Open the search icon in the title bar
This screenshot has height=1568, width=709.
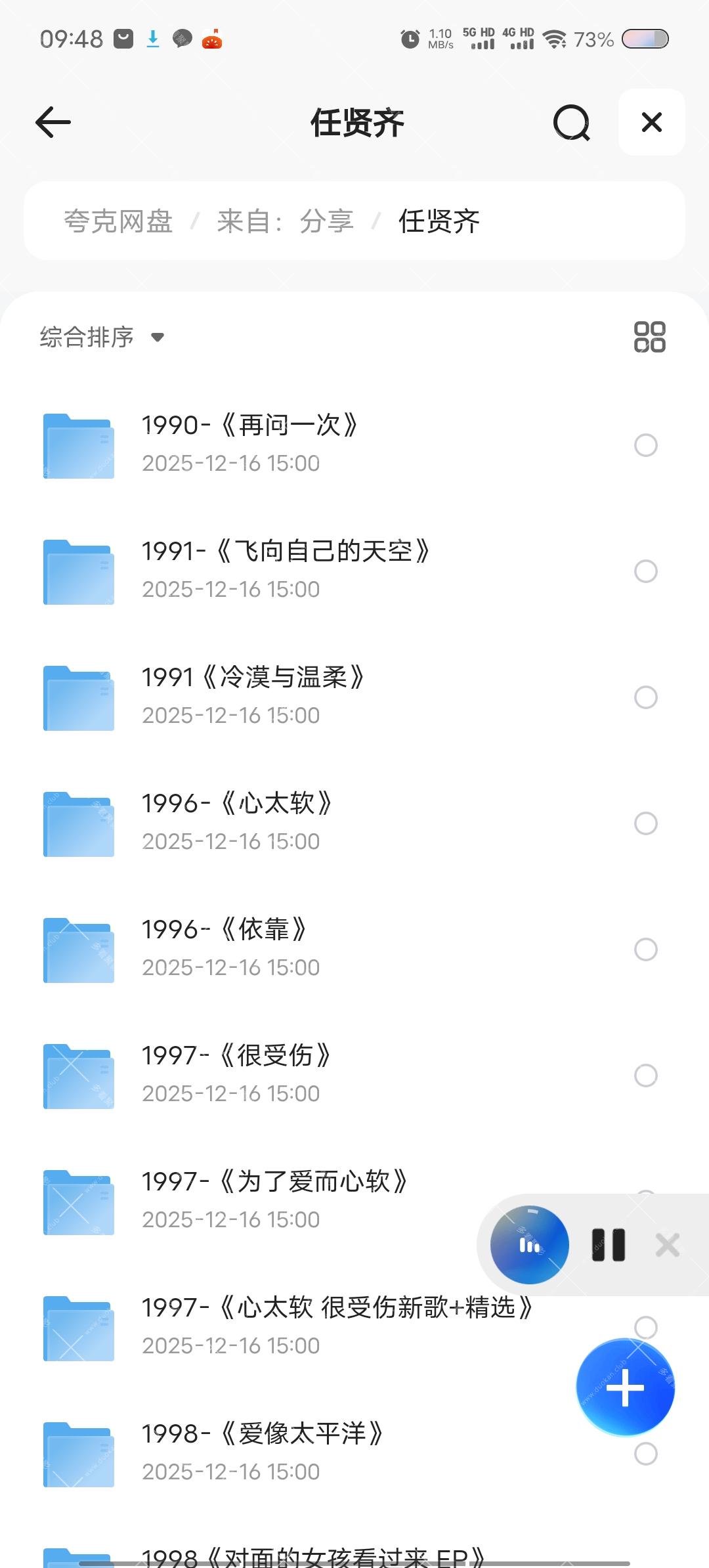pyautogui.click(x=572, y=122)
